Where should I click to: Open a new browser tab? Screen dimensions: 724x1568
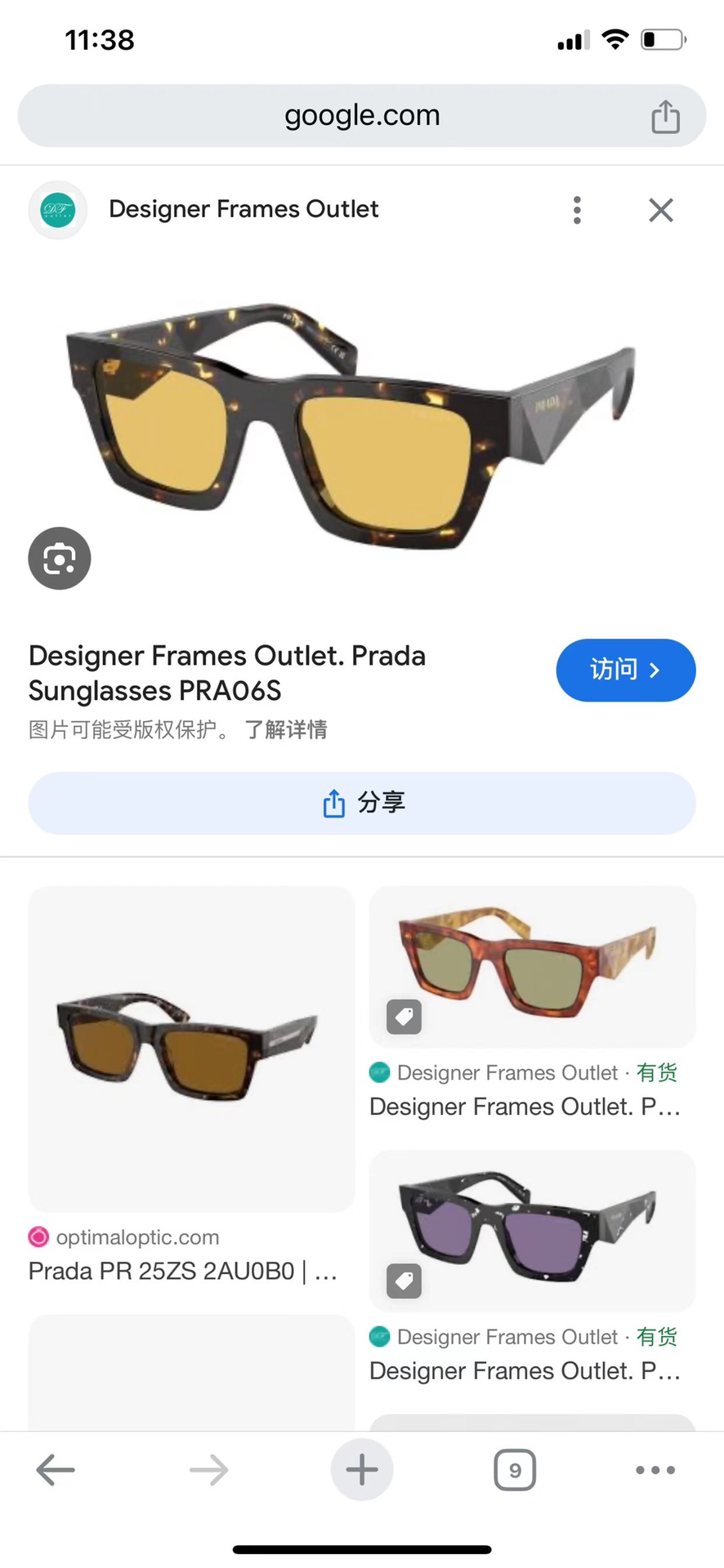pyautogui.click(x=361, y=1470)
